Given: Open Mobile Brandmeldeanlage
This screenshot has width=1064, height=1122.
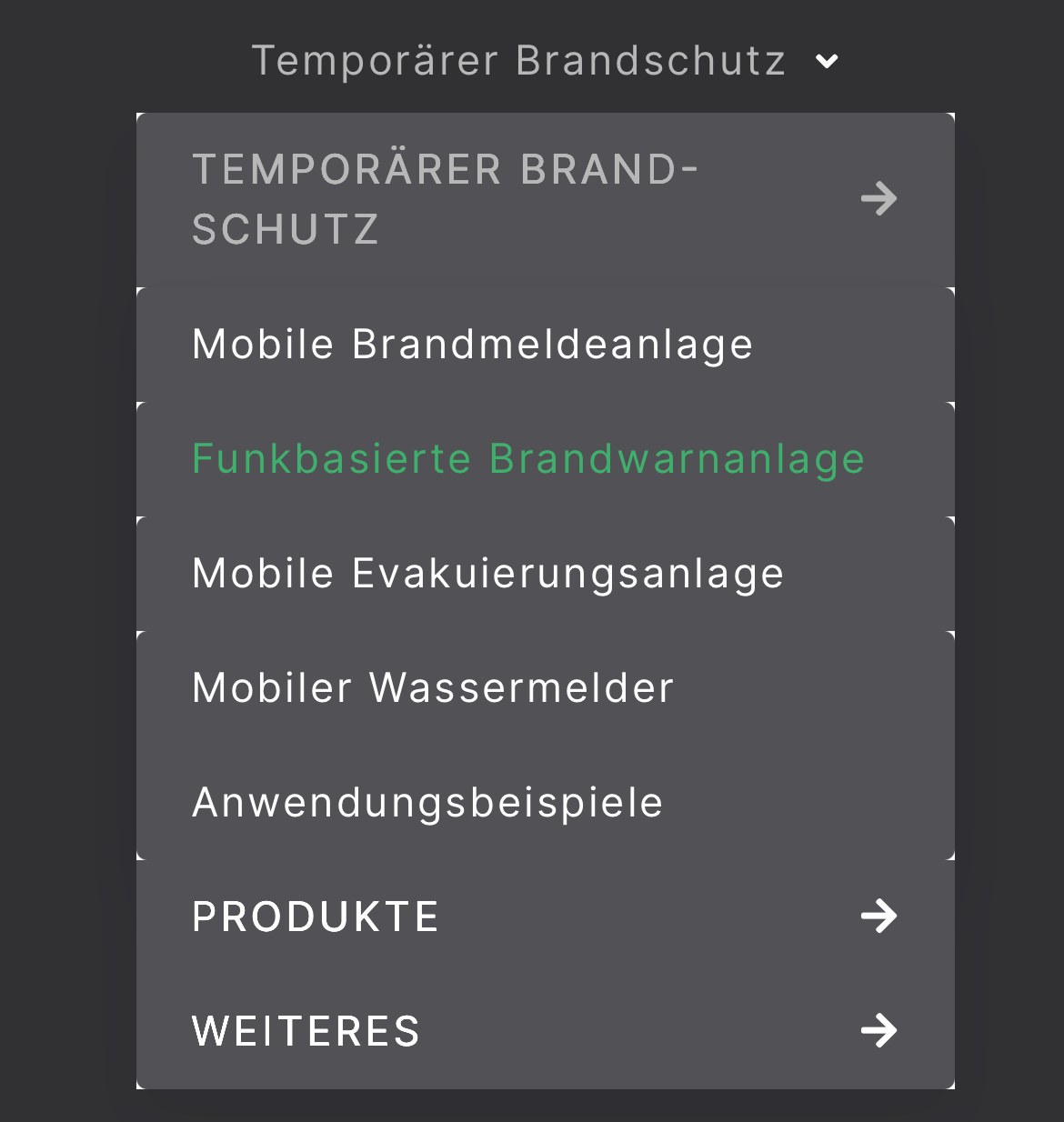Looking at the screenshot, I should [473, 345].
